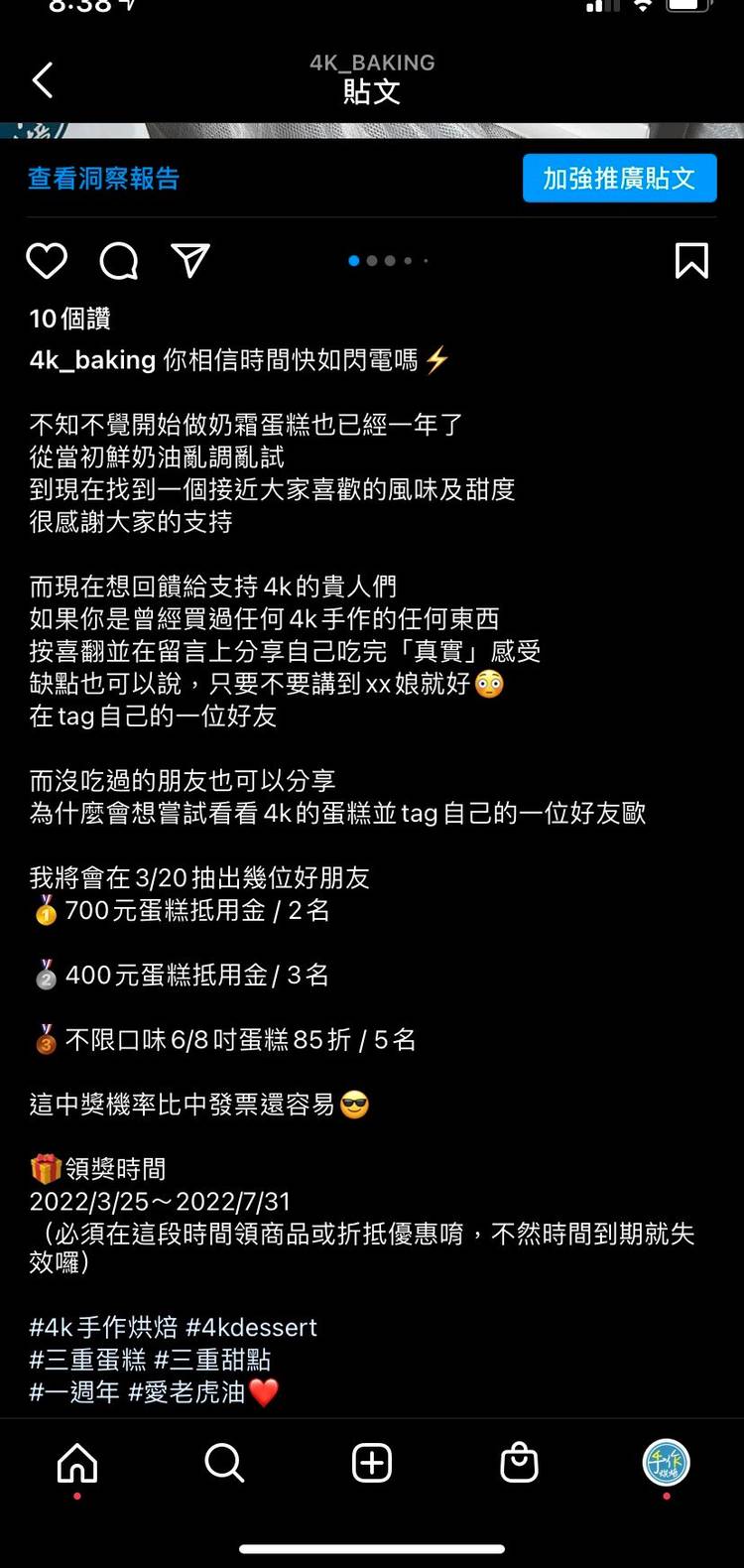Open the #愛老虎油 hashtag
Viewport: 744px width, 1568px height.
[x=186, y=1392]
